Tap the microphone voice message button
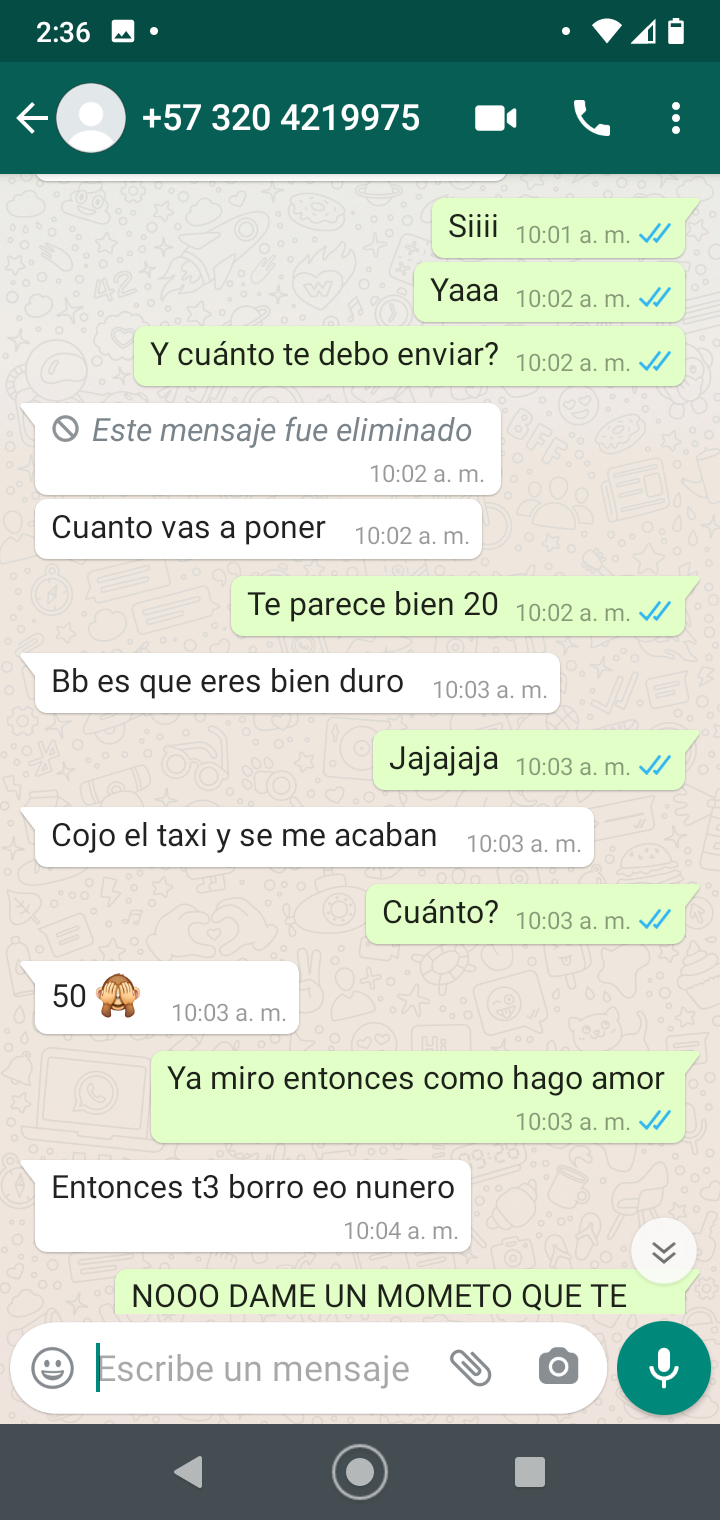Viewport: 720px width, 1520px height. coord(664,1368)
